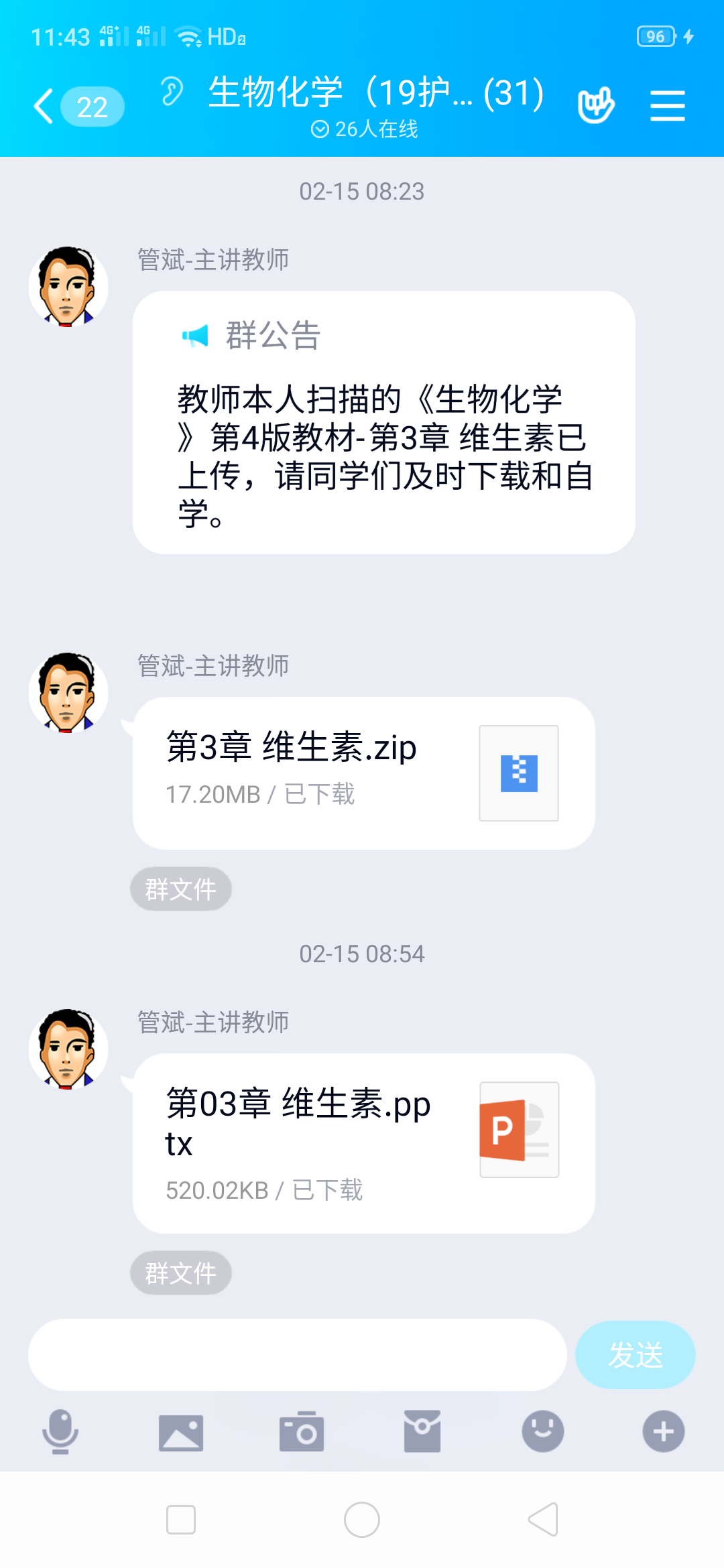Tap system home button
The height and width of the screenshot is (1568, 724).
(x=362, y=1520)
